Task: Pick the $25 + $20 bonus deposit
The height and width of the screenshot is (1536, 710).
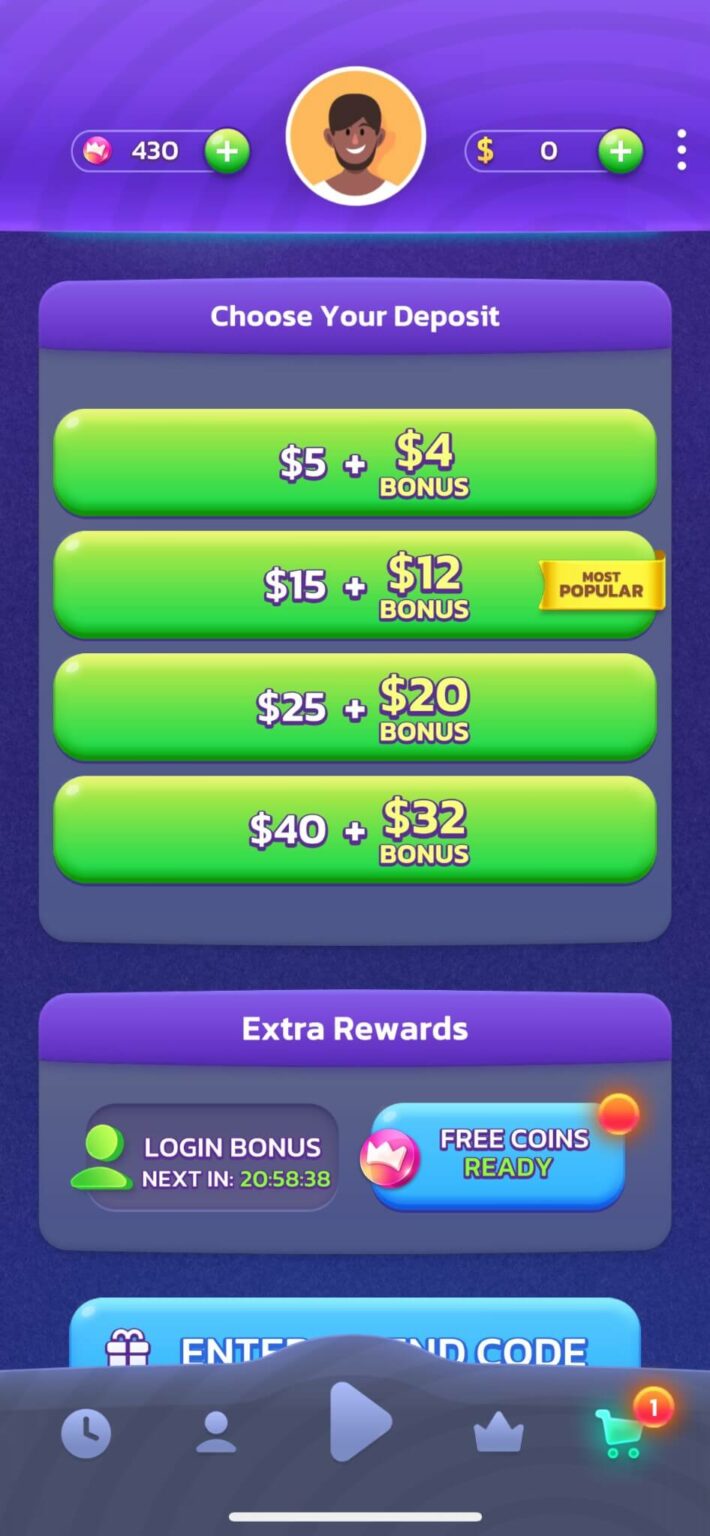Action: coord(355,707)
